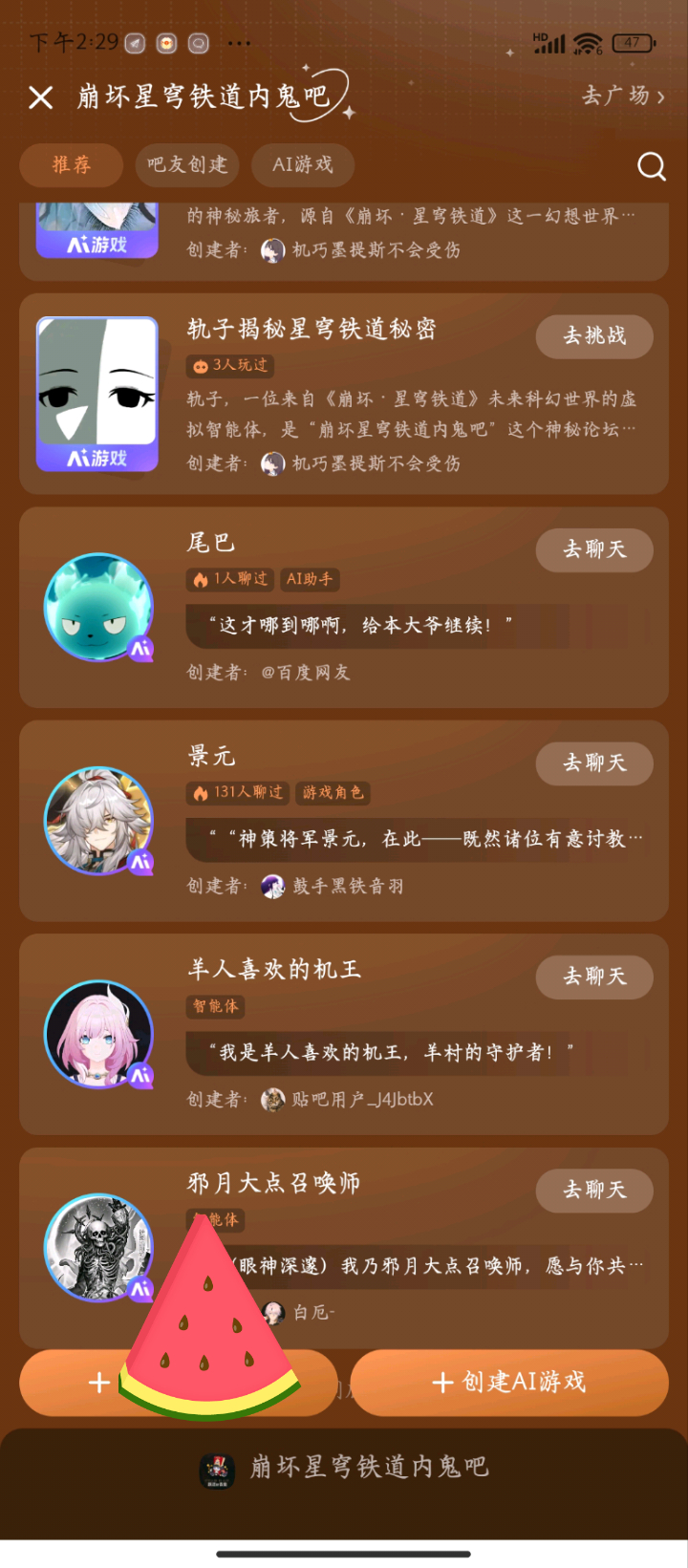Screen dimensions: 688x1568
Task: Switch to the AI游戏 tab
Action: click(x=303, y=165)
